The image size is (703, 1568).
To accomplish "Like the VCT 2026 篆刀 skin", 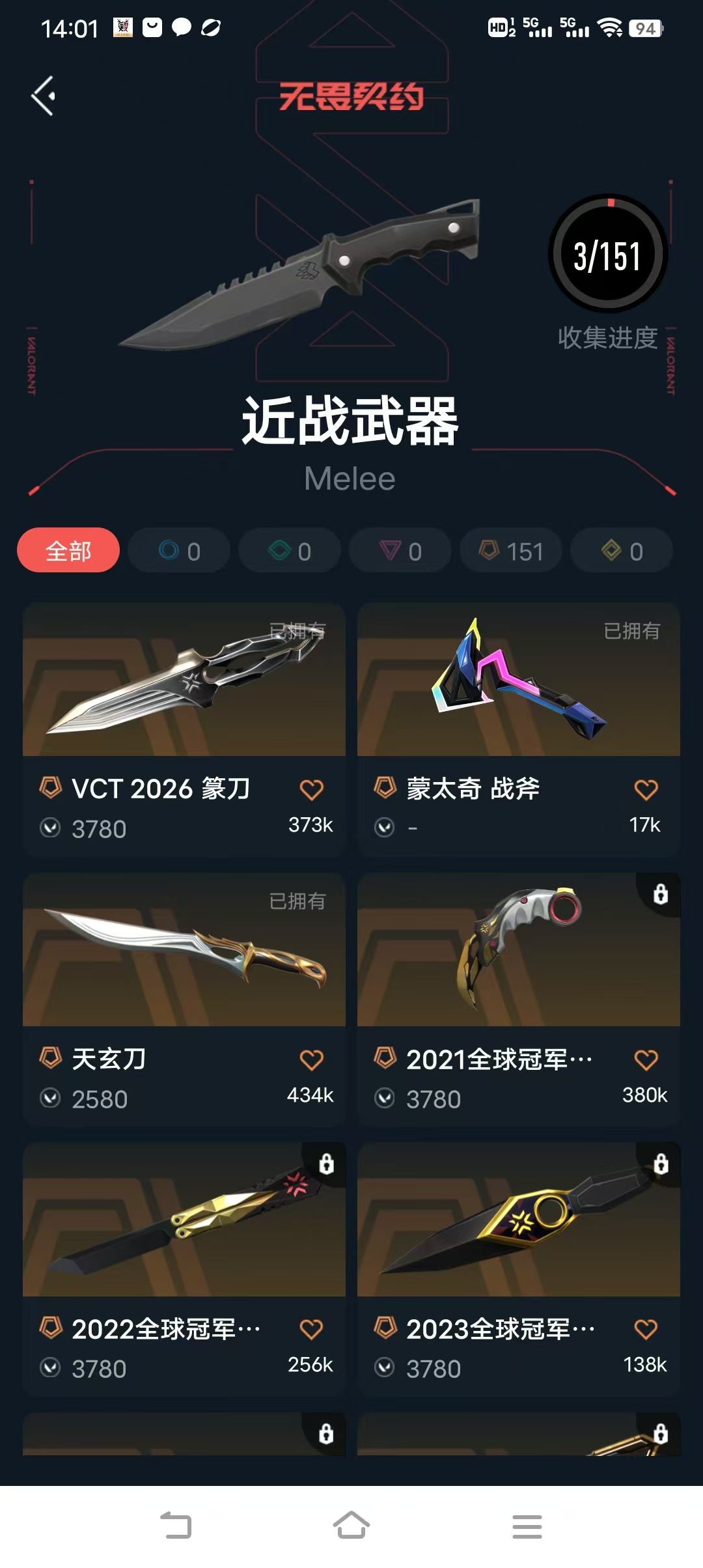I will pyautogui.click(x=311, y=790).
